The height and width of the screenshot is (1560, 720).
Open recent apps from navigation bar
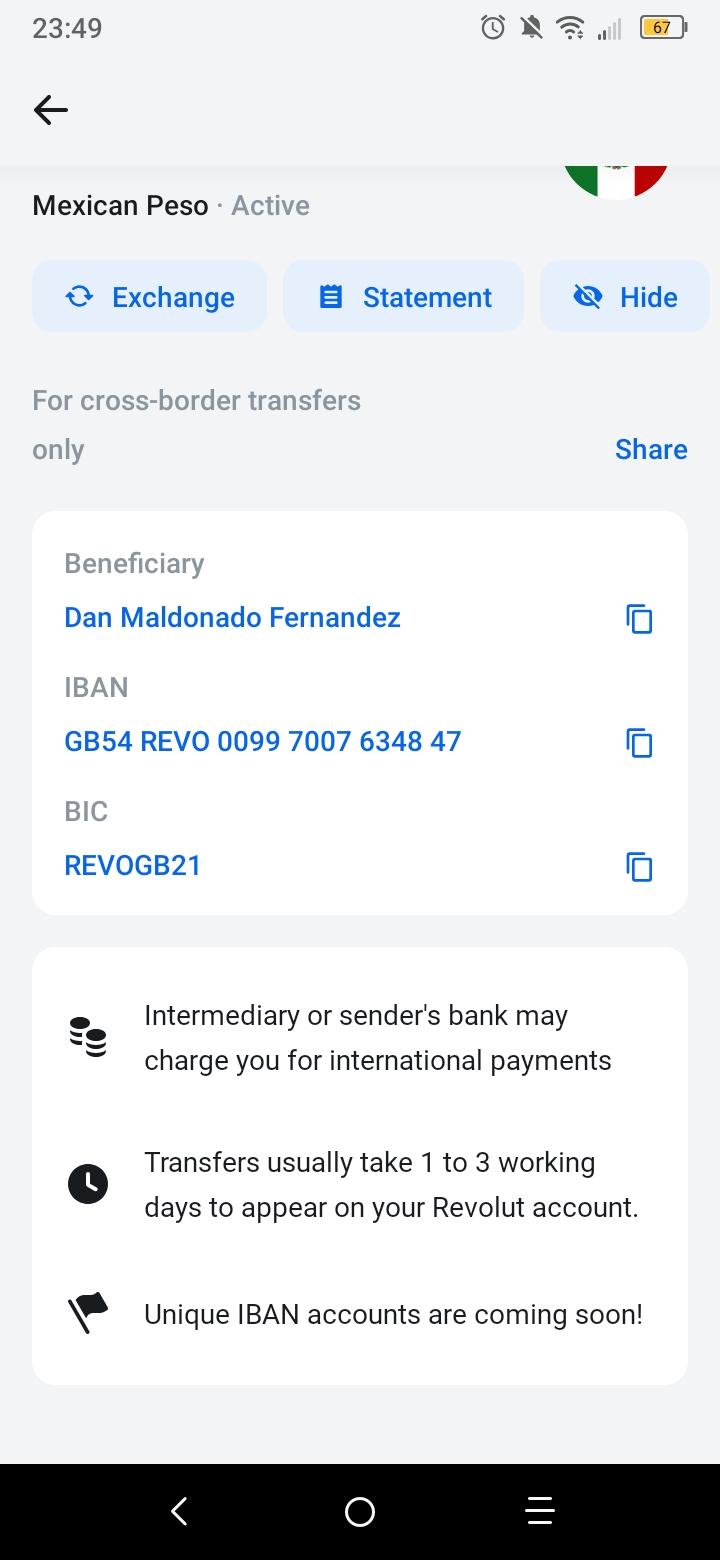540,1511
